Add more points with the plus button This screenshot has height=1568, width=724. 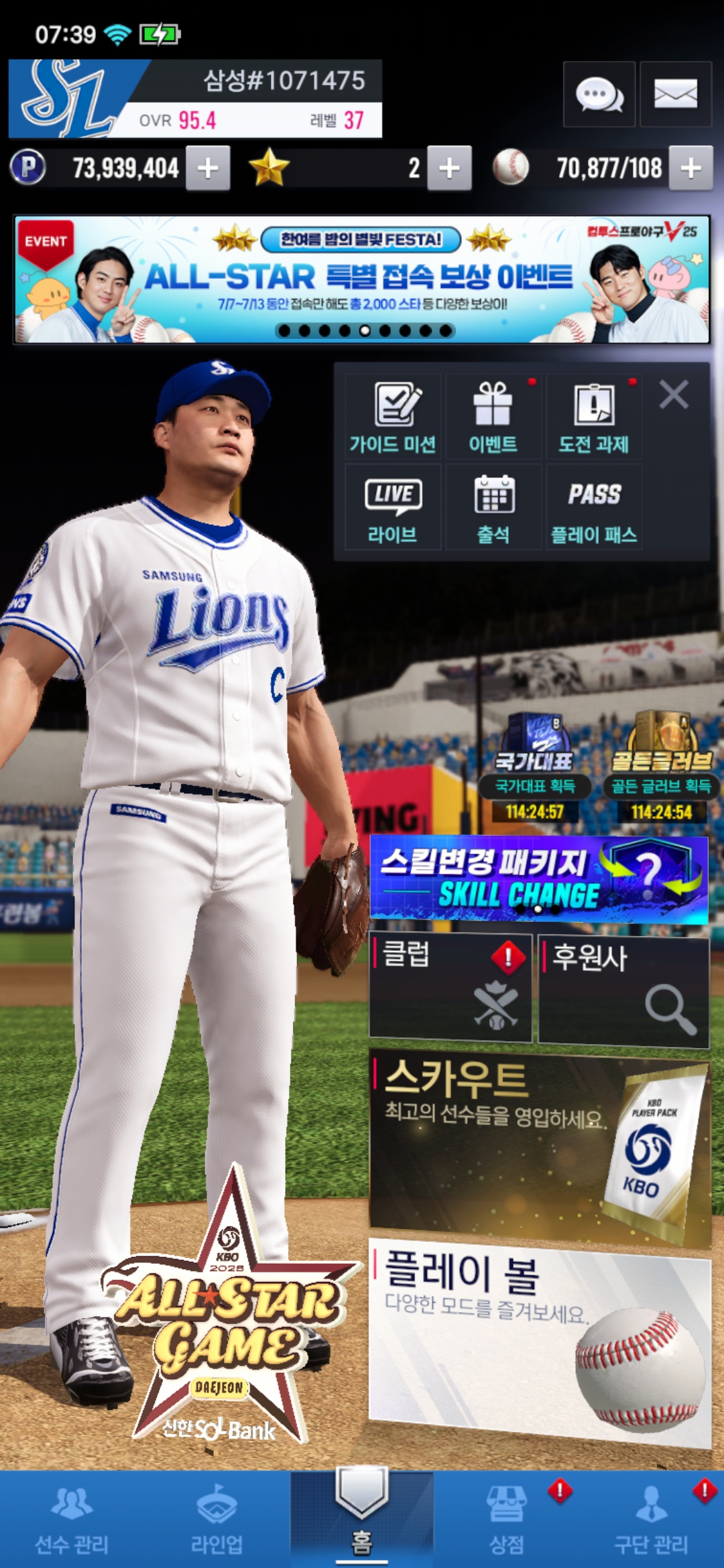208,168
